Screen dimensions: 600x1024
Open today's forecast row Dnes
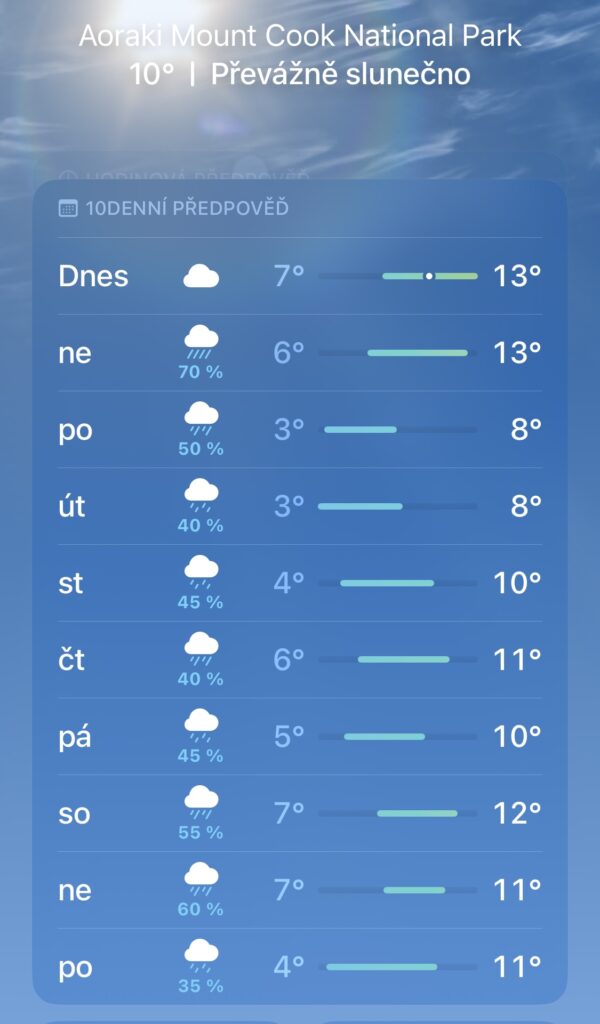(300, 276)
